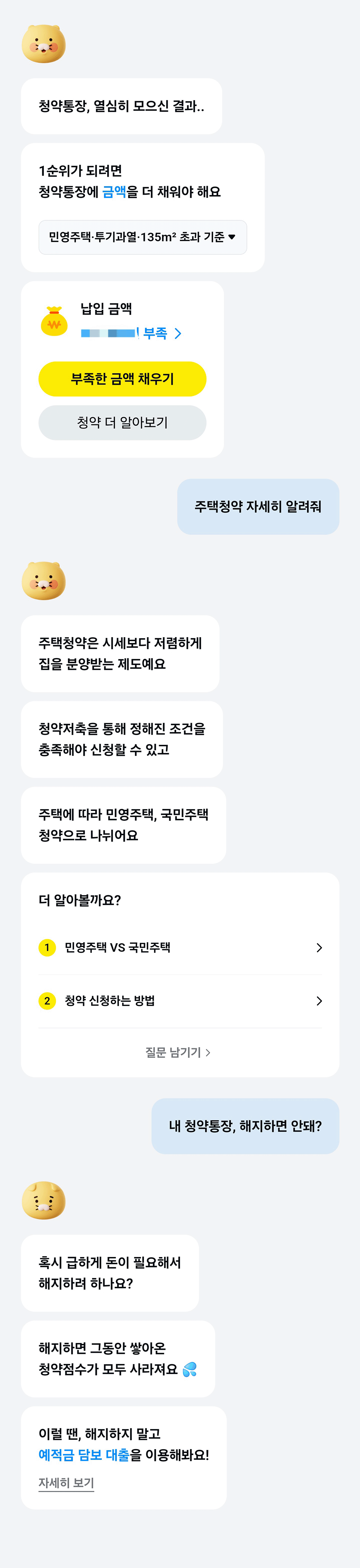This screenshot has height=1568, width=360.
Task: Open the 자세히 보기 link
Action: [66, 1483]
